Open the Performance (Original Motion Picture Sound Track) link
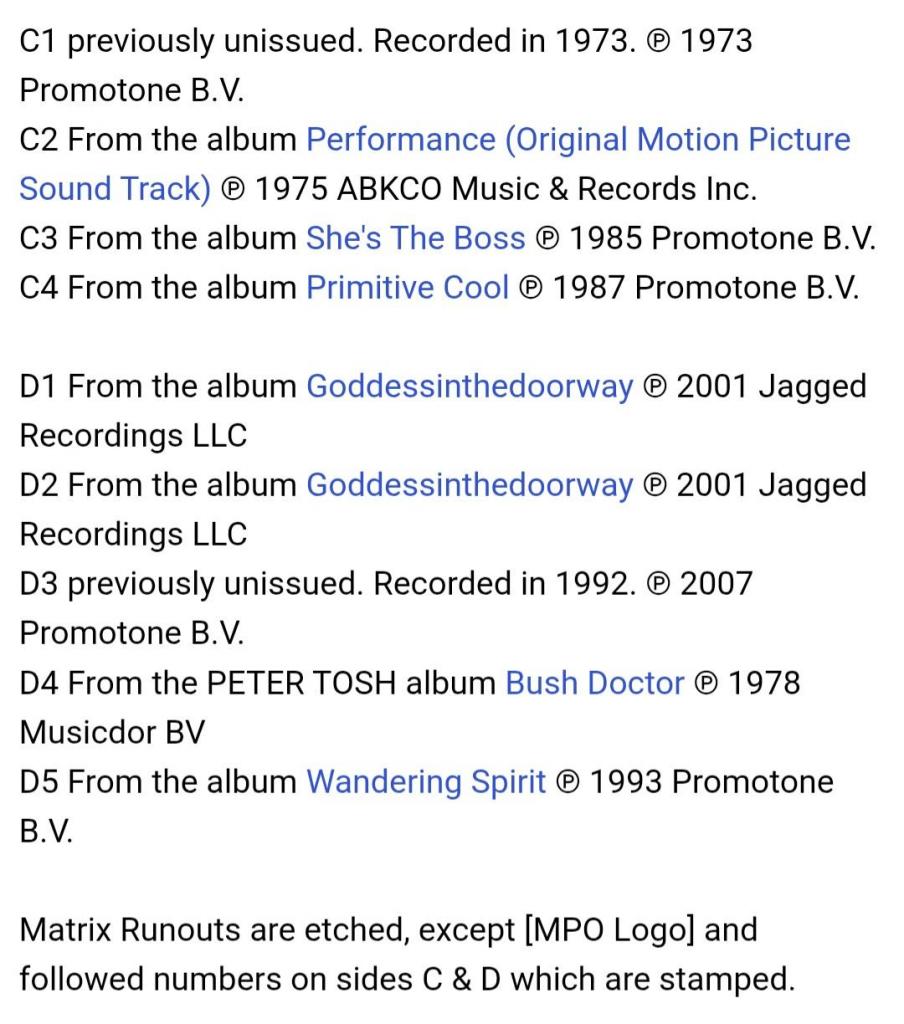The width and height of the screenshot is (904, 1024). tap(577, 139)
